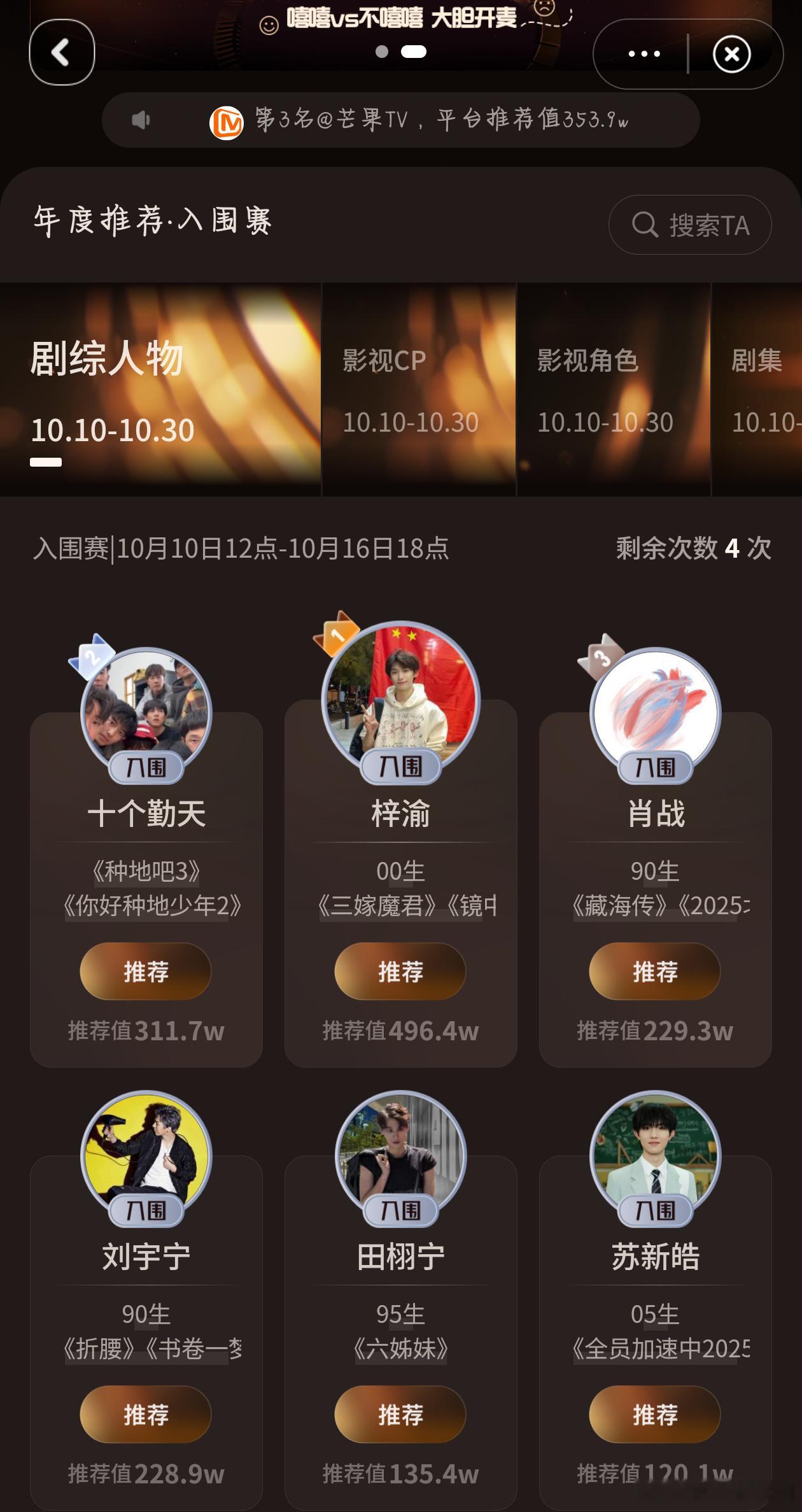This screenshot has width=802, height=1512.
Task: Recommend 刘宇宁 with the 推荐 button
Action: pyautogui.click(x=146, y=1415)
